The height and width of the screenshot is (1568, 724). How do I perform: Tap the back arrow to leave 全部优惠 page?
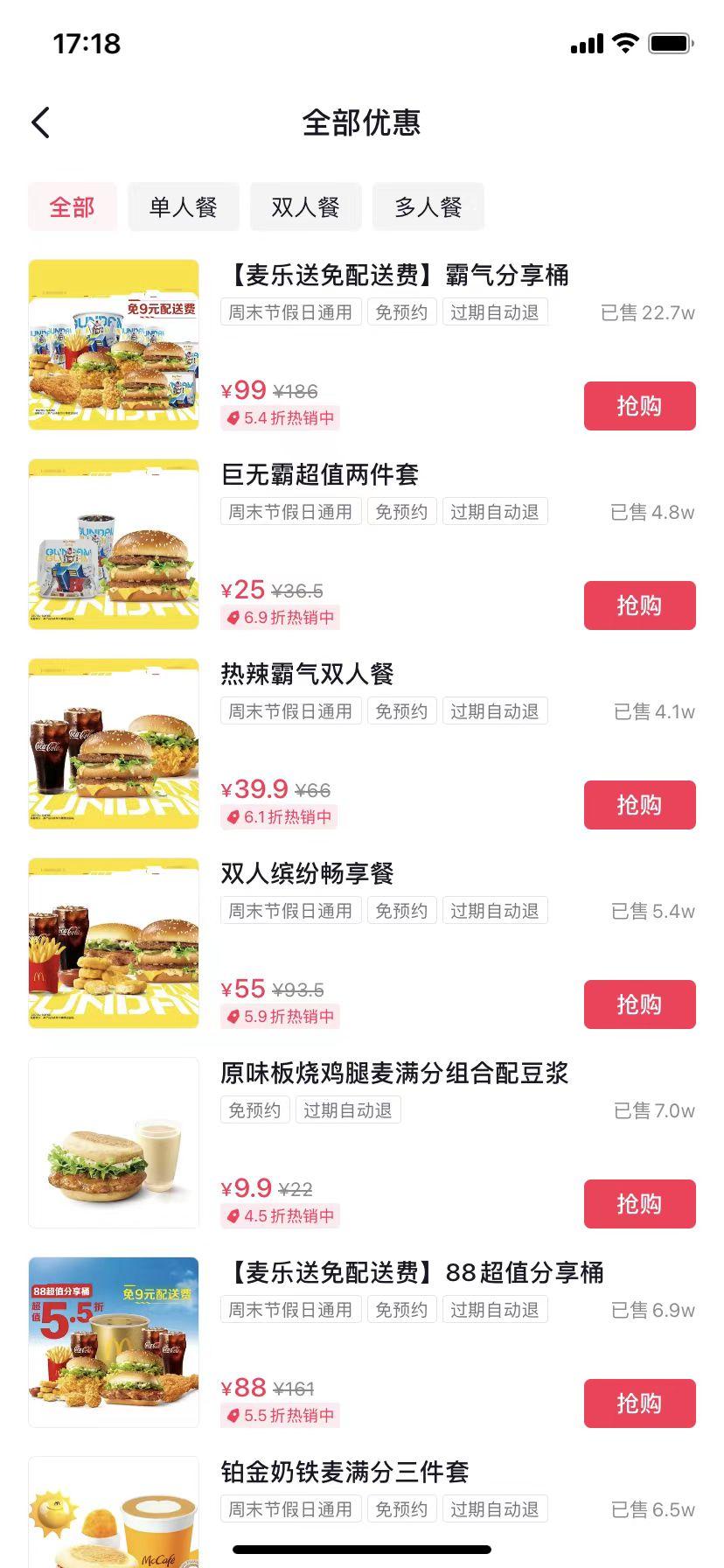pos(38,122)
